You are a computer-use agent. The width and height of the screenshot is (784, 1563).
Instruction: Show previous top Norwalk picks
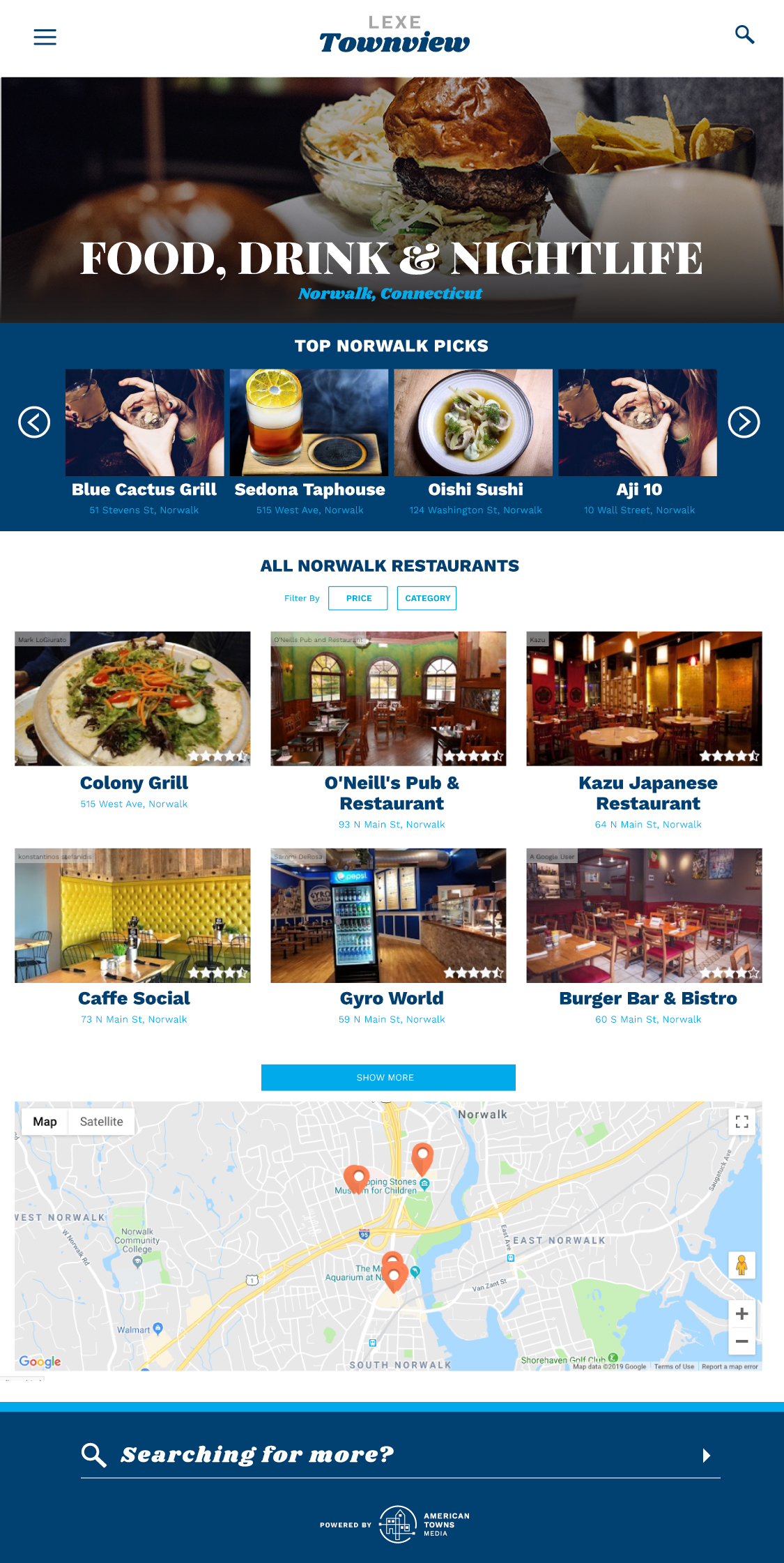point(34,422)
